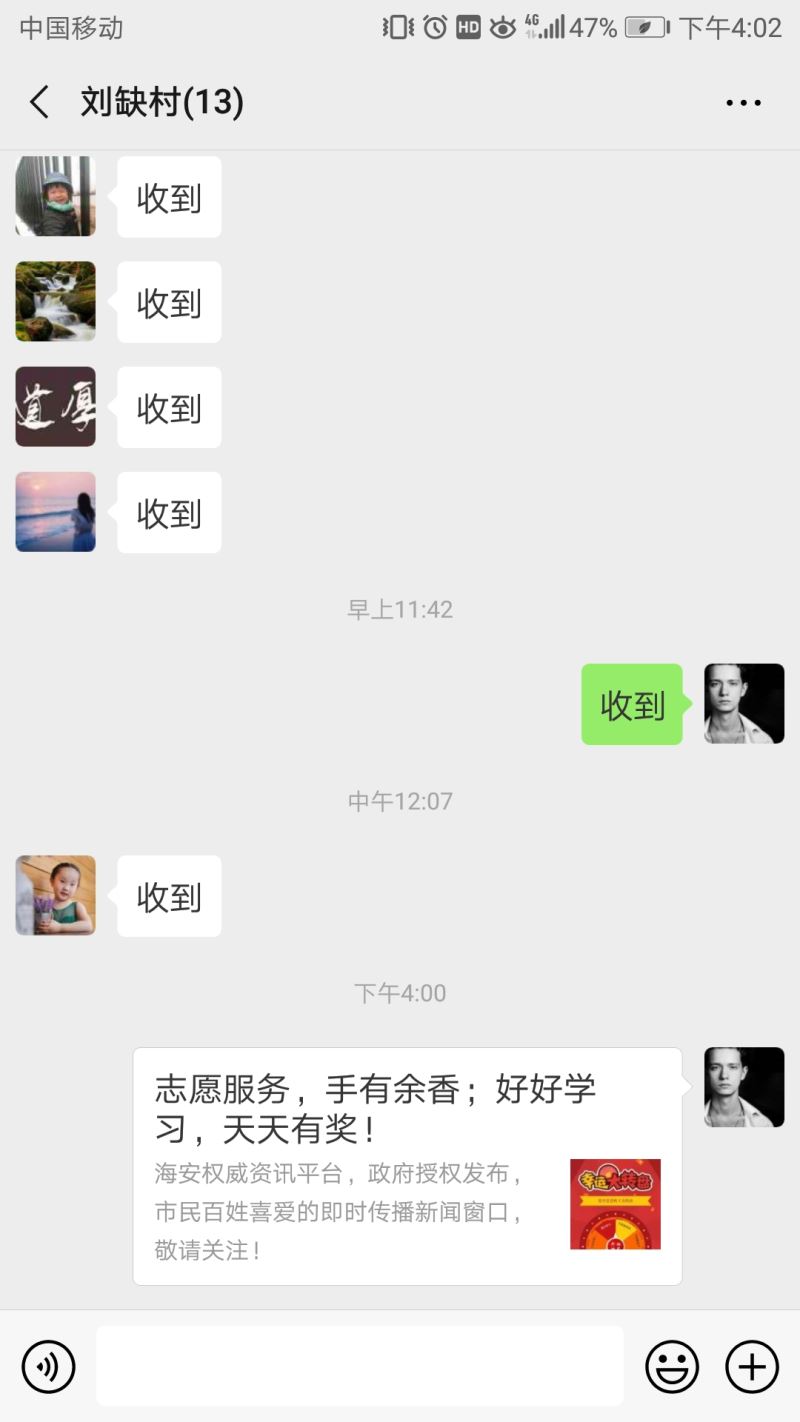View profile of the waterfall avatar

(56, 302)
